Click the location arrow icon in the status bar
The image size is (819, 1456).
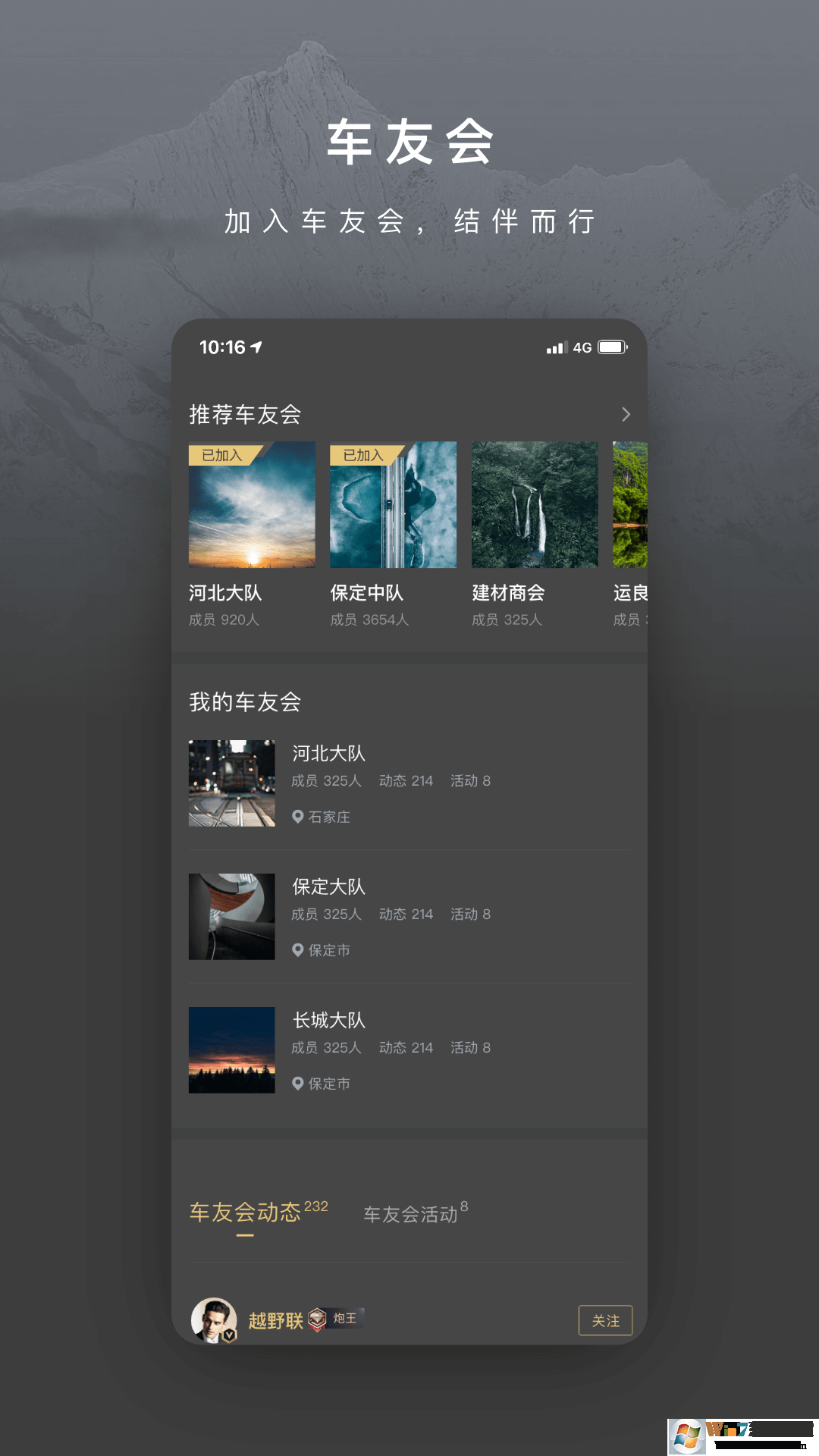point(256,347)
